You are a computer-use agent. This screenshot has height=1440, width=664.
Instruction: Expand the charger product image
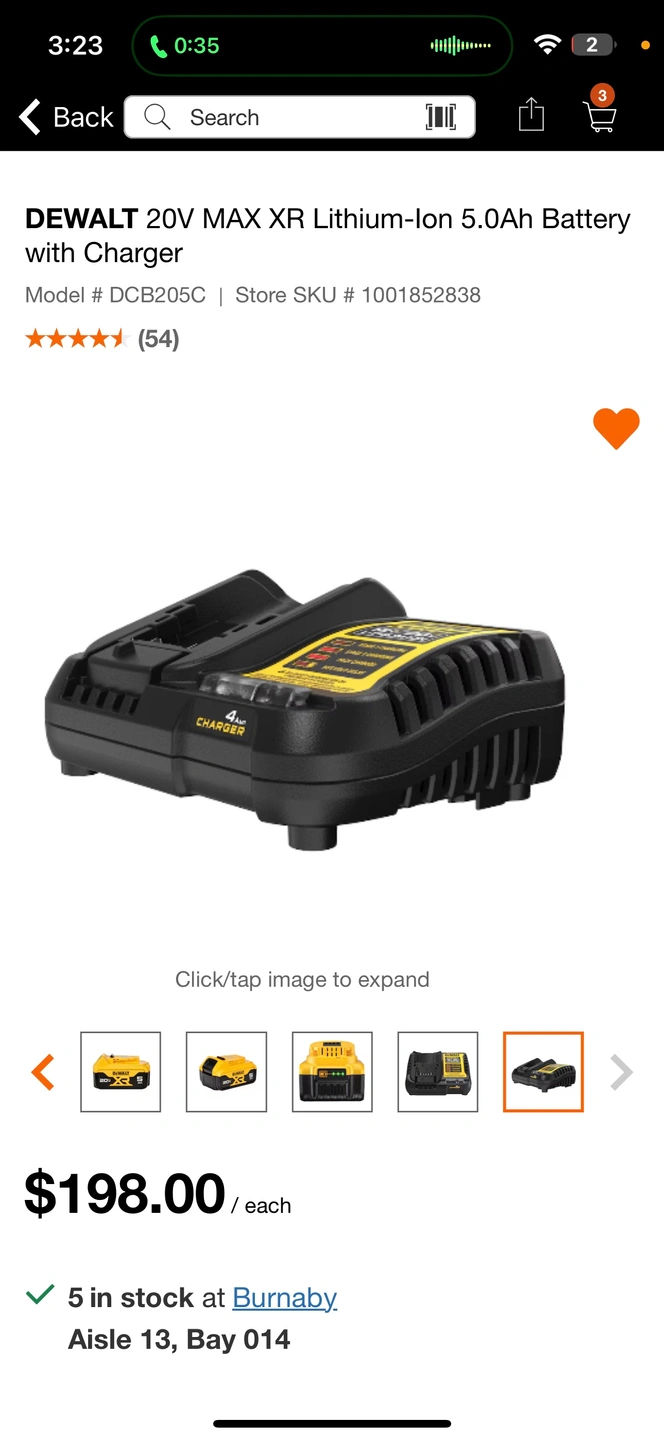305,710
